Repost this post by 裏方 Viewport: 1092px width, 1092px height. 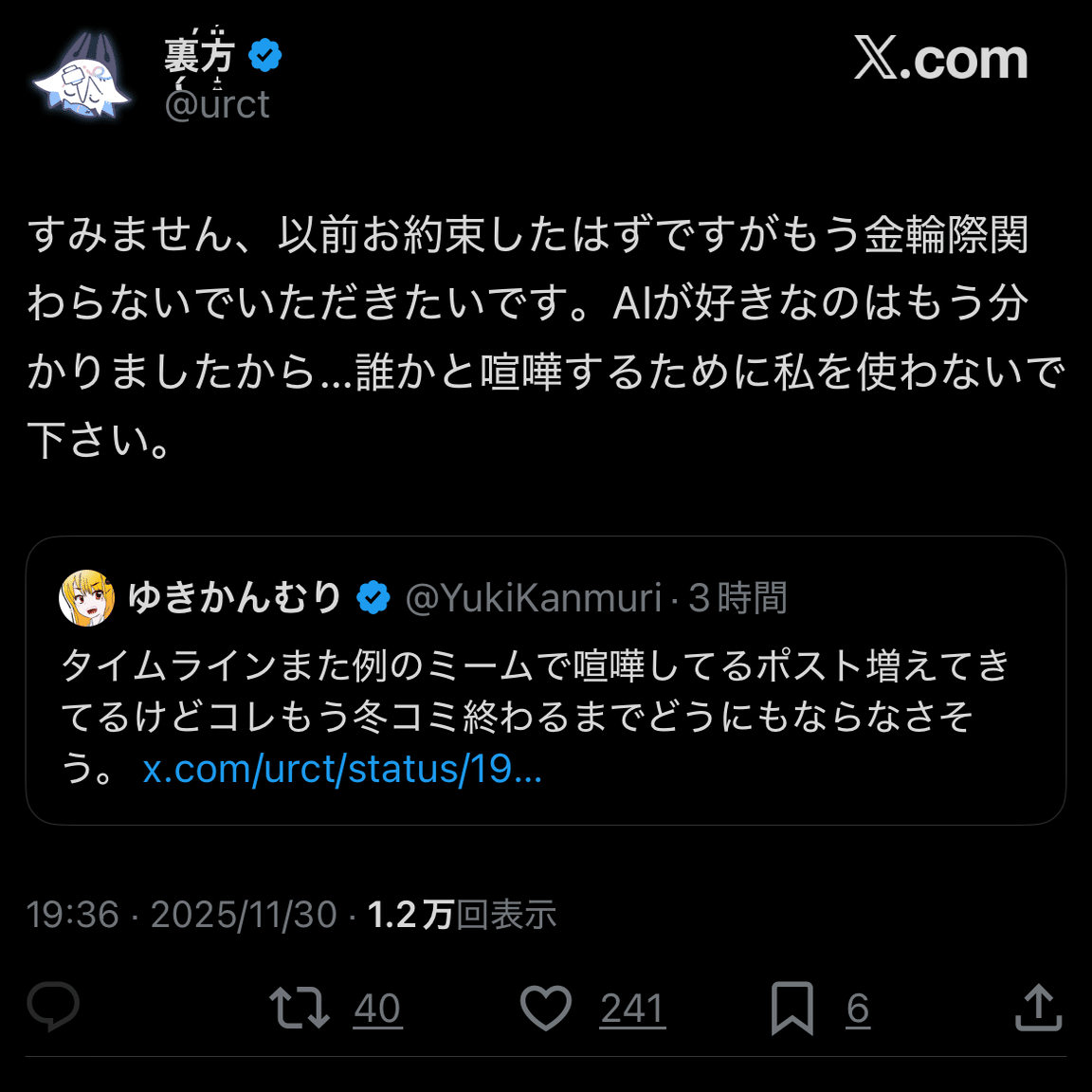(300, 1007)
